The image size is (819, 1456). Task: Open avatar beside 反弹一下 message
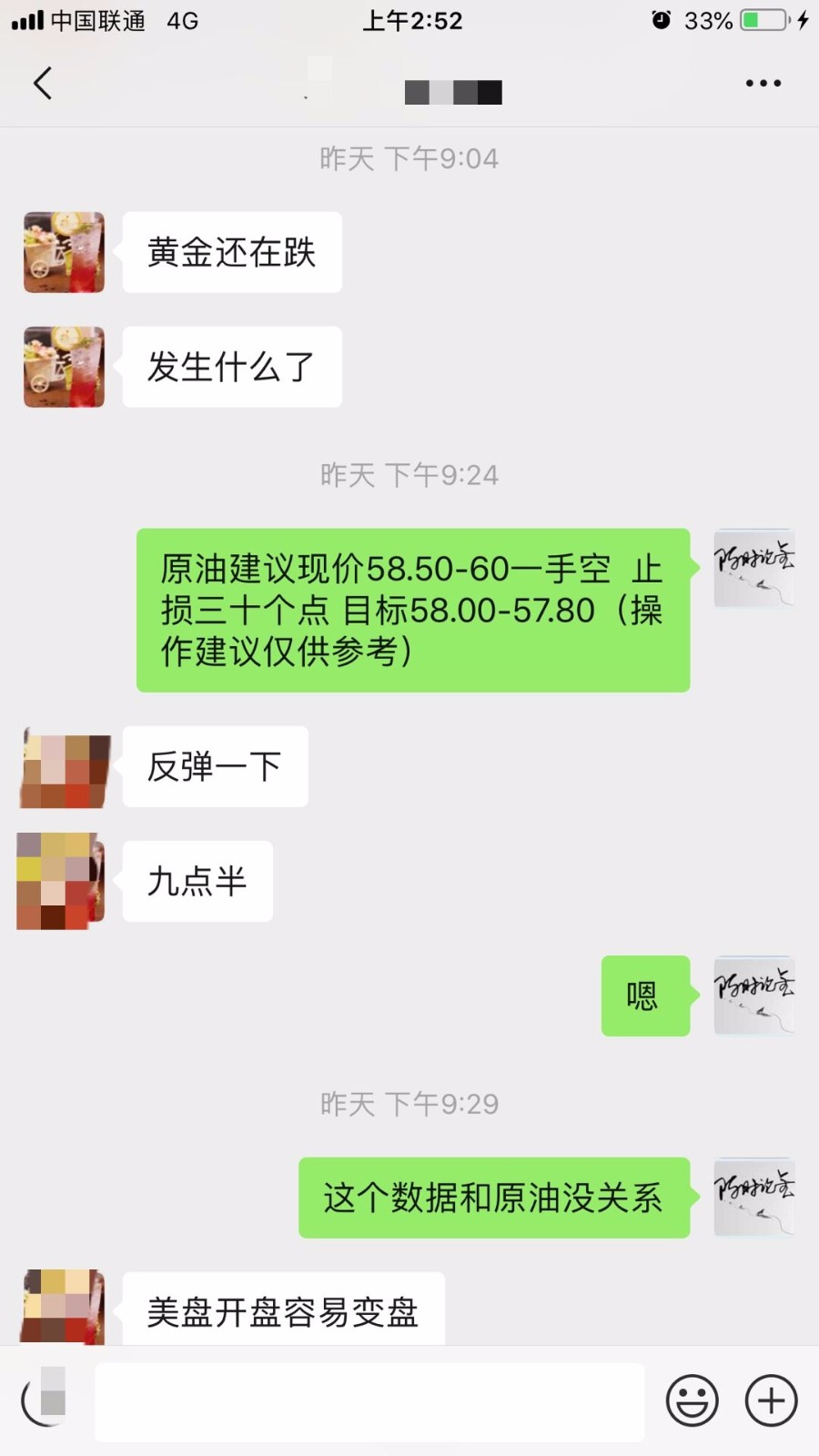[x=64, y=767]
